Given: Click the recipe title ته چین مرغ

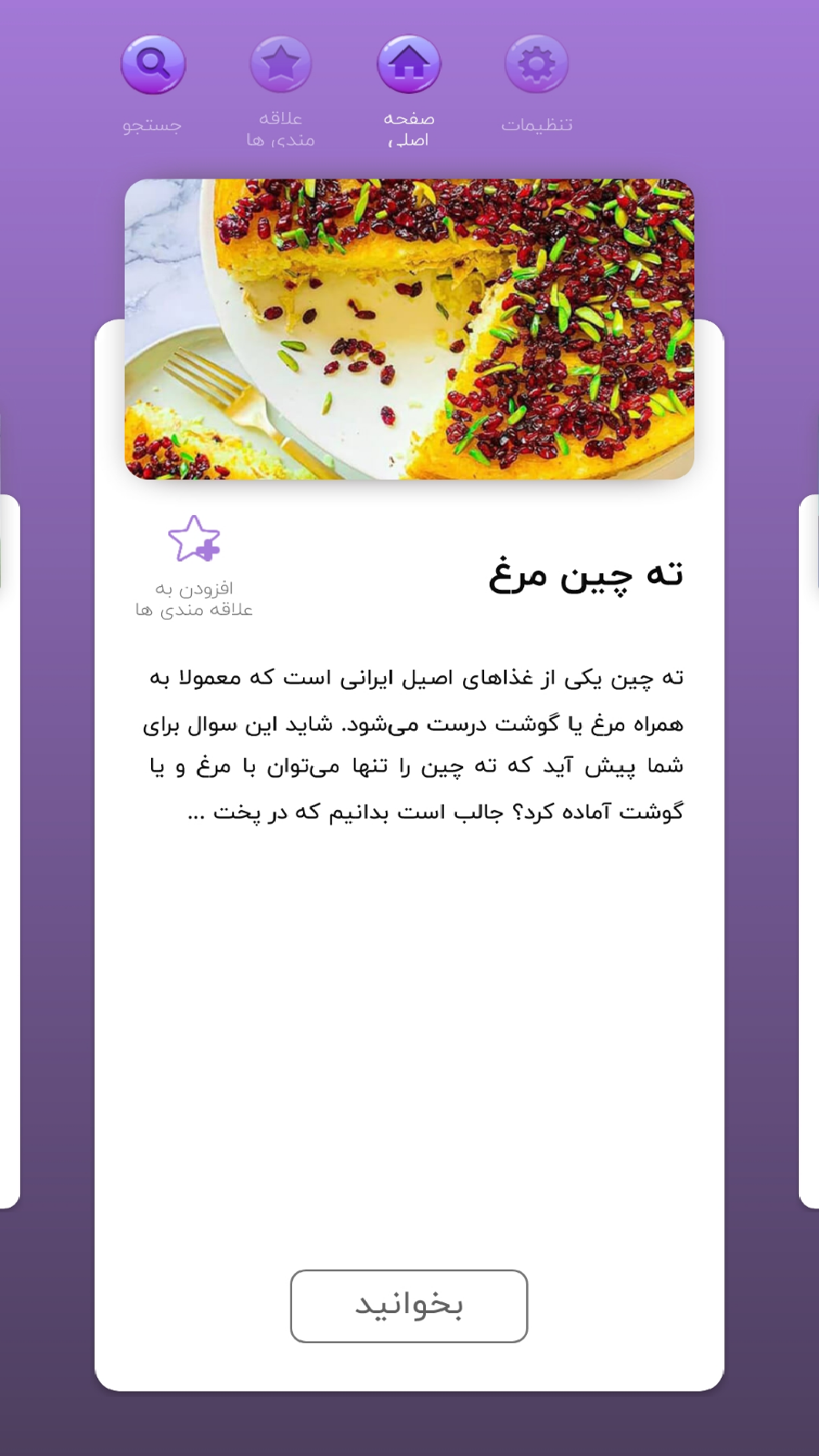Looking at the screenshot, I should click(588, 573).
